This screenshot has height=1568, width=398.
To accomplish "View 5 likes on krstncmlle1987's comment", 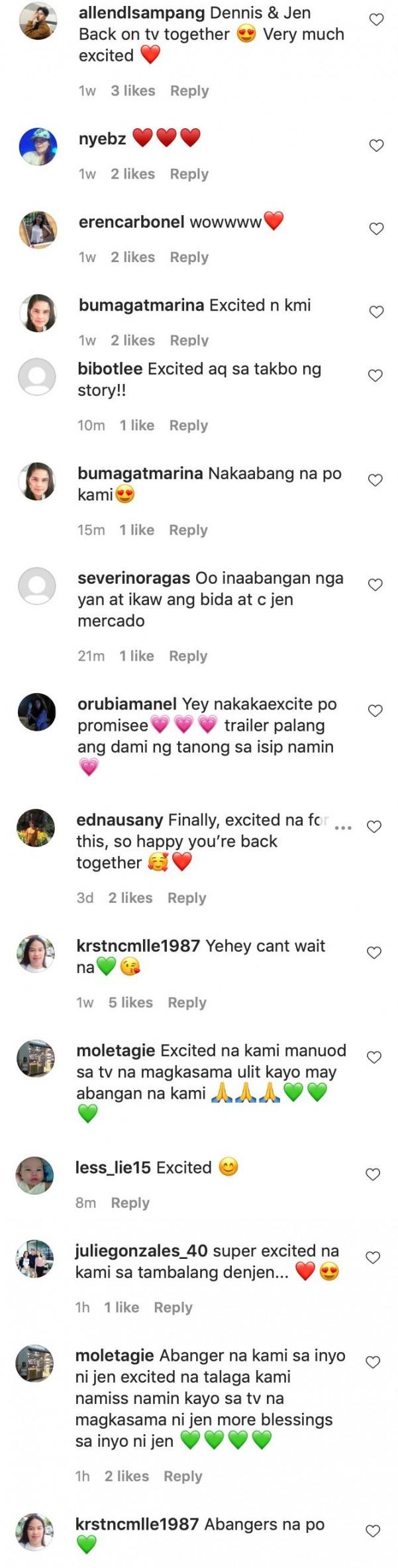I will [130, 1002].
